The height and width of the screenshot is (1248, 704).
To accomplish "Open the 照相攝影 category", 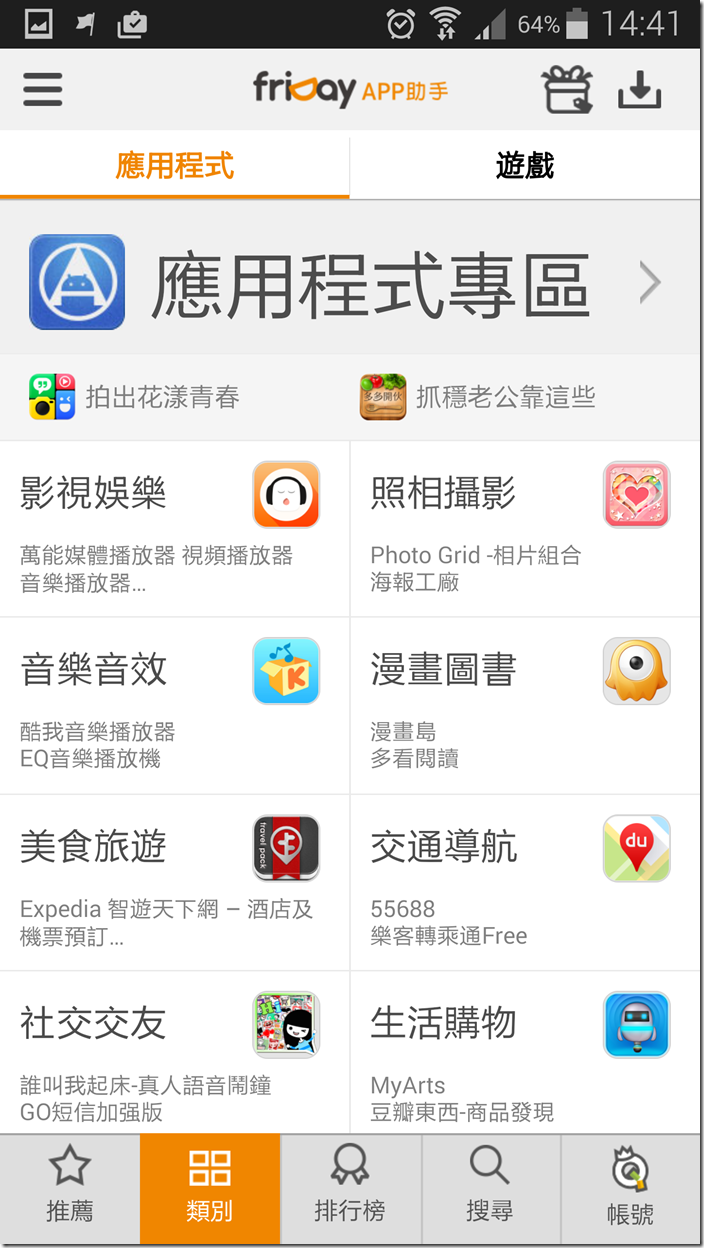I will (525, 528).
